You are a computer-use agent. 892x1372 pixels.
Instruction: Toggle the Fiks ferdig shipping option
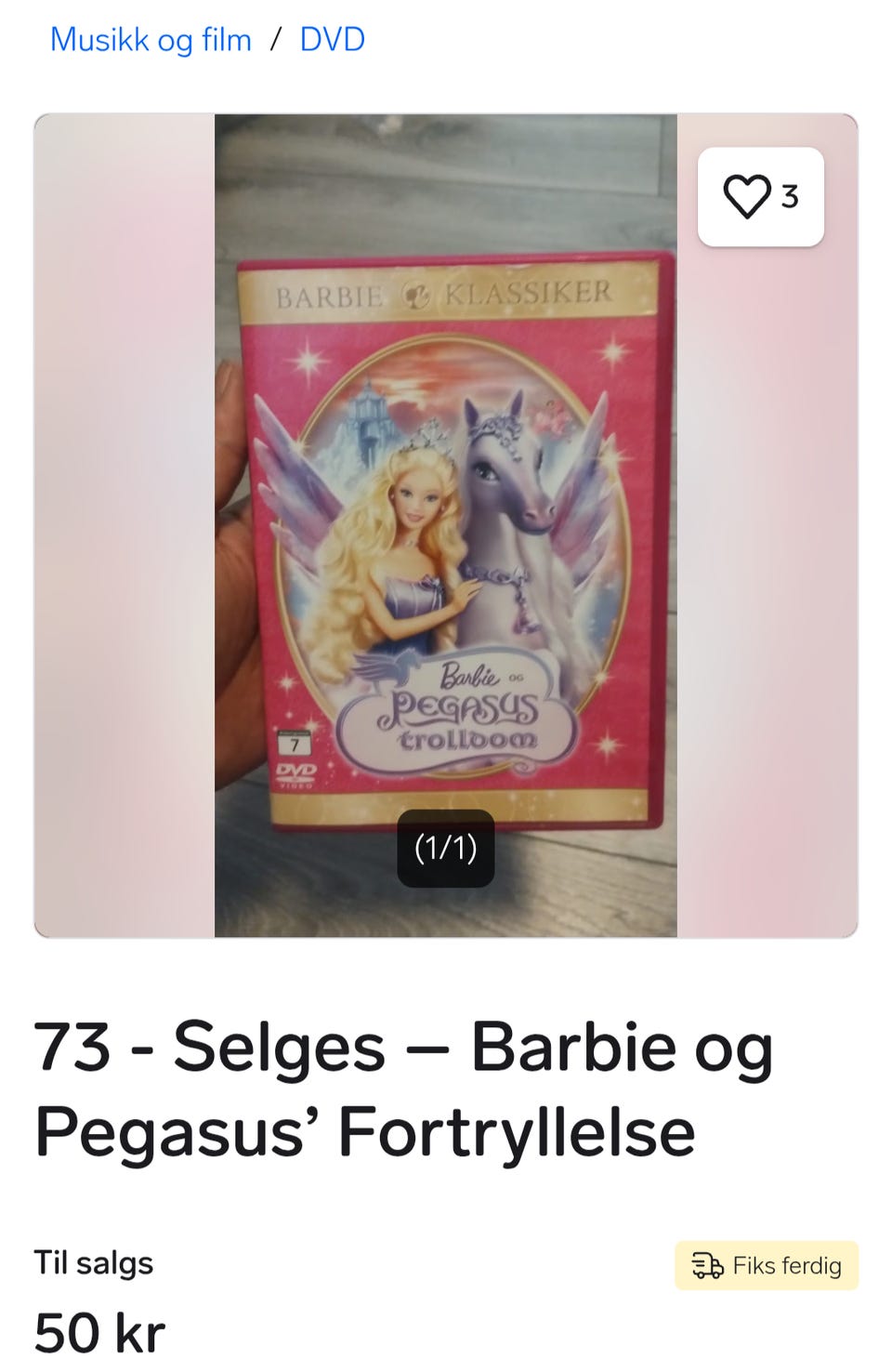(x=764, y=1265)
